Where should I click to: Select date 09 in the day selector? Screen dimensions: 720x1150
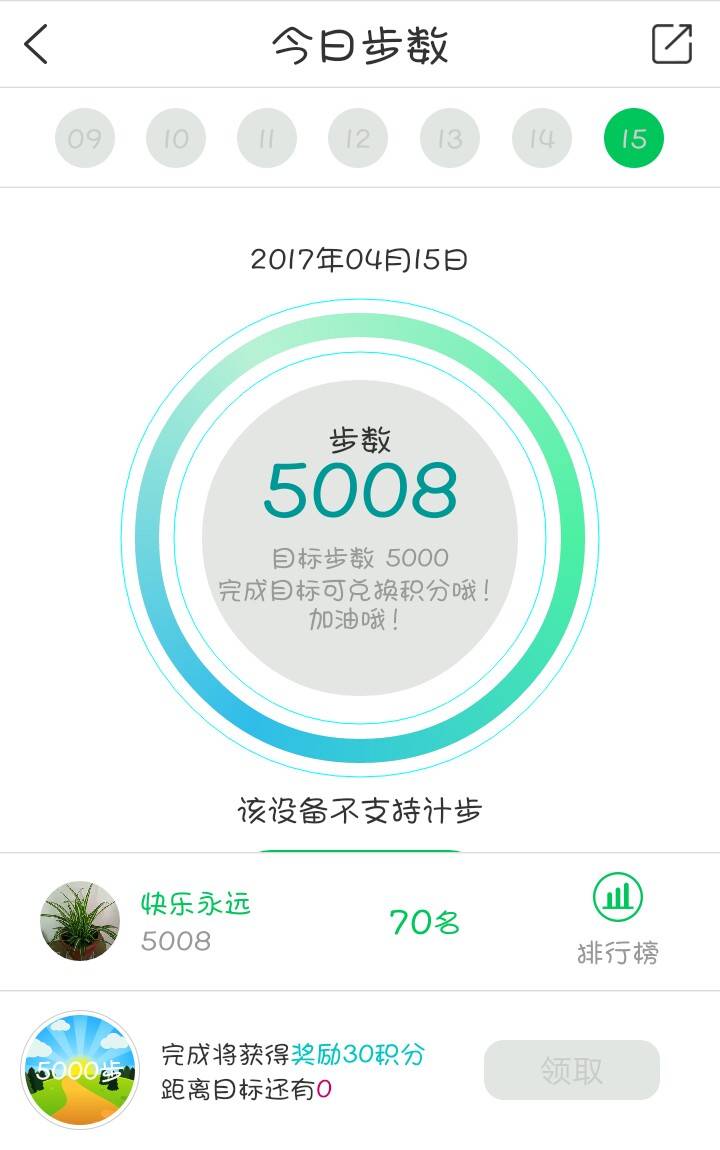tap(85, 138)
